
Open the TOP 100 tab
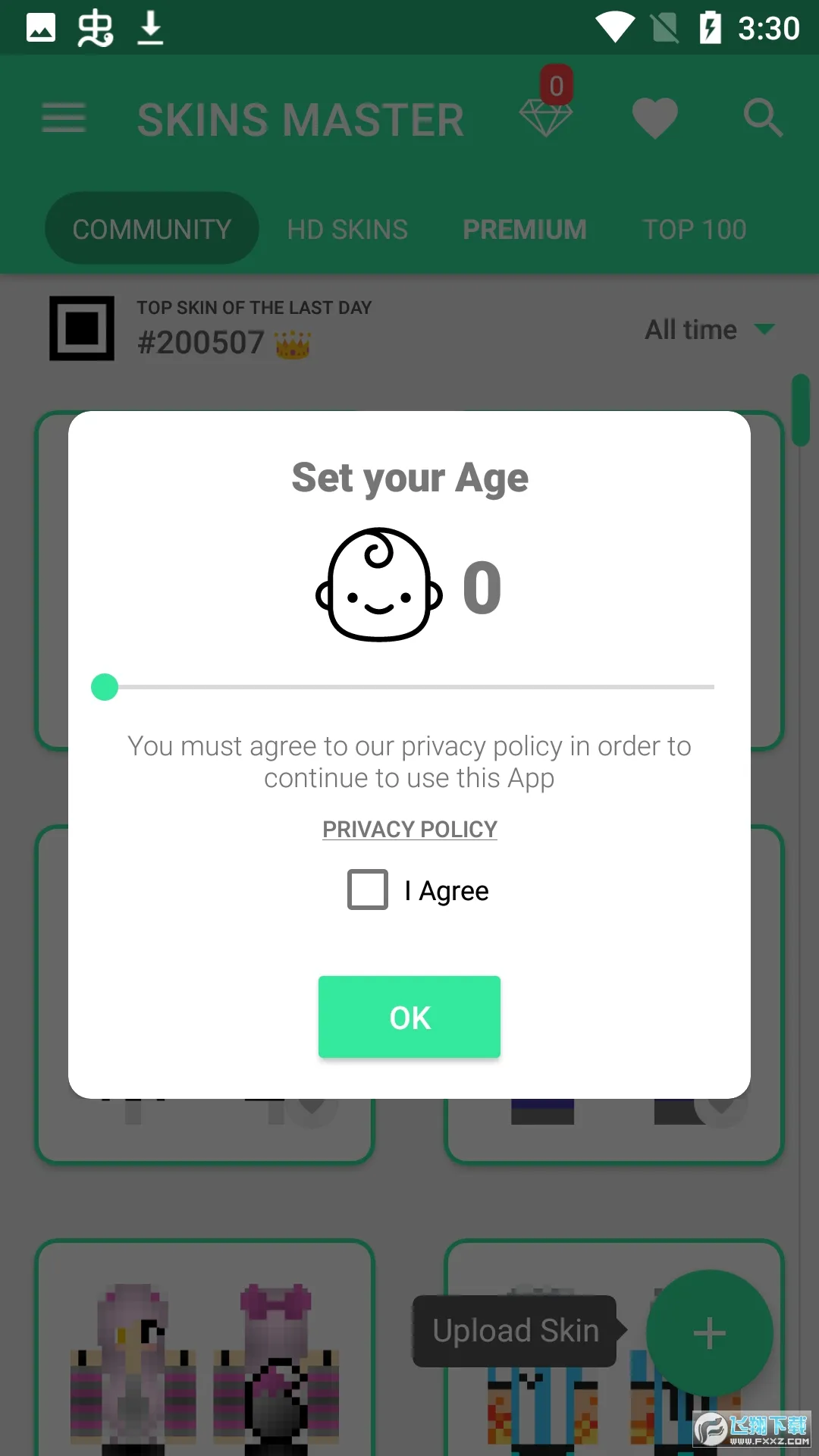tap(694, 228)
